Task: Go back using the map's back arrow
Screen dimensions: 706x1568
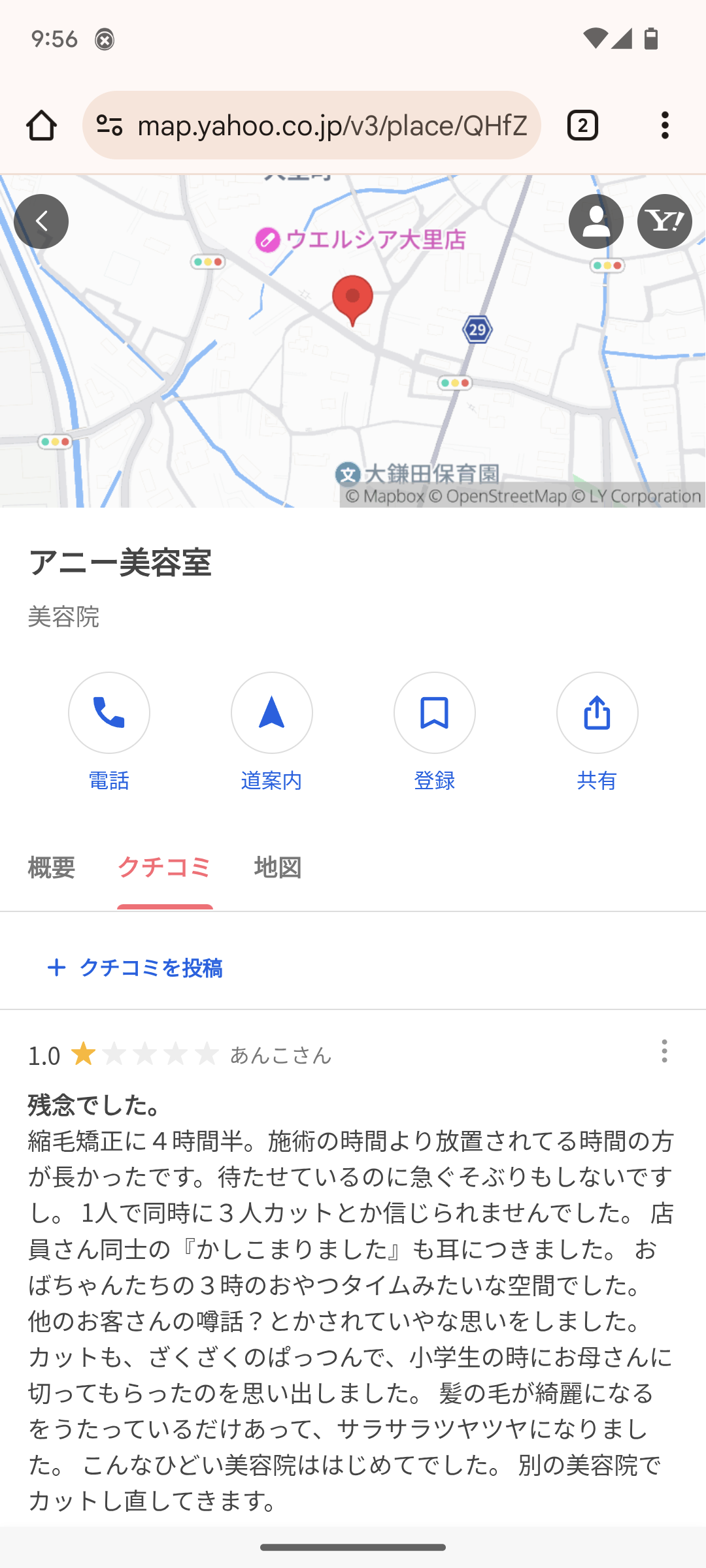Action: [41, 221]
